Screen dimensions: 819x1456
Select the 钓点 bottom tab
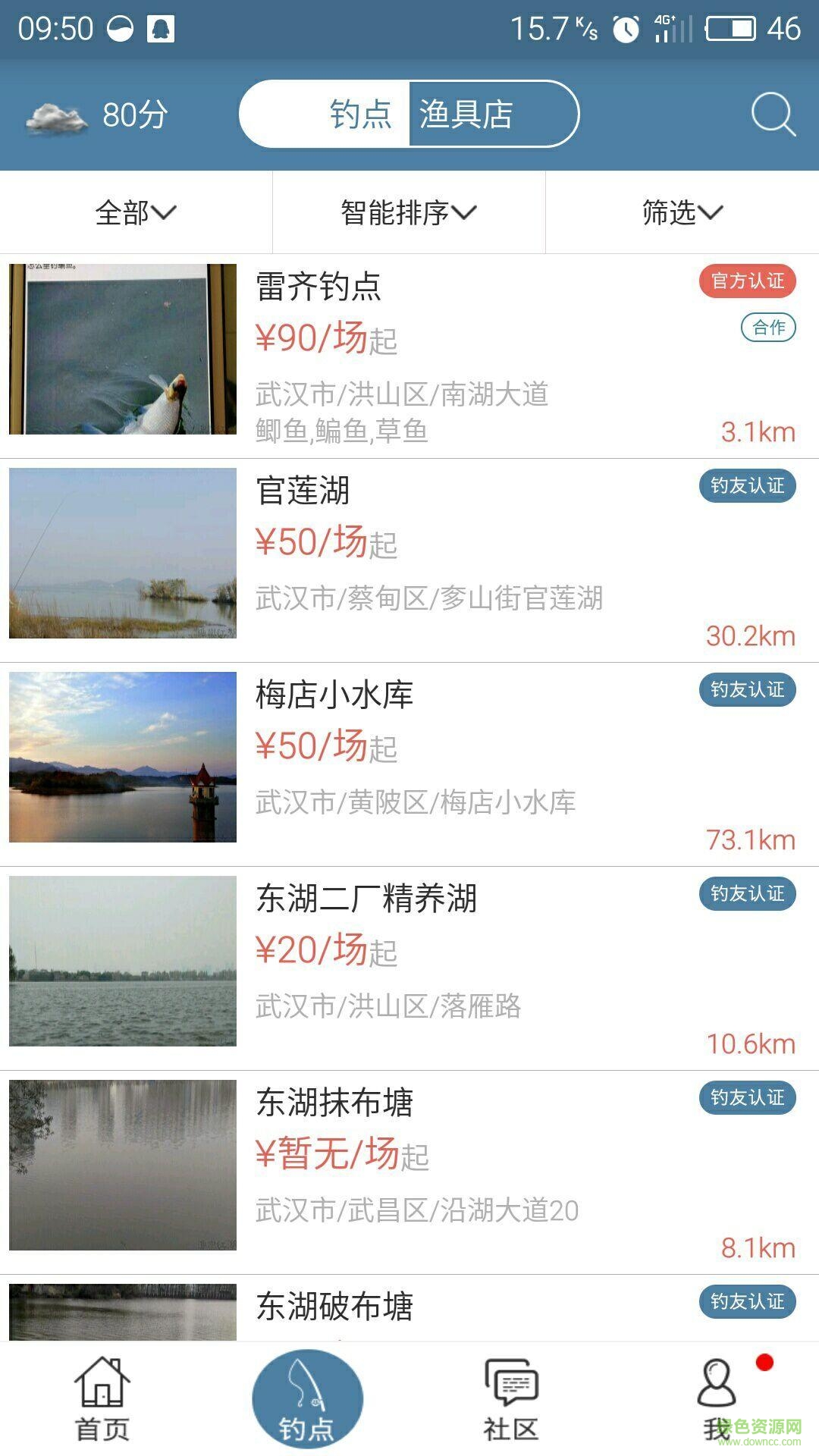point(307,1399)
